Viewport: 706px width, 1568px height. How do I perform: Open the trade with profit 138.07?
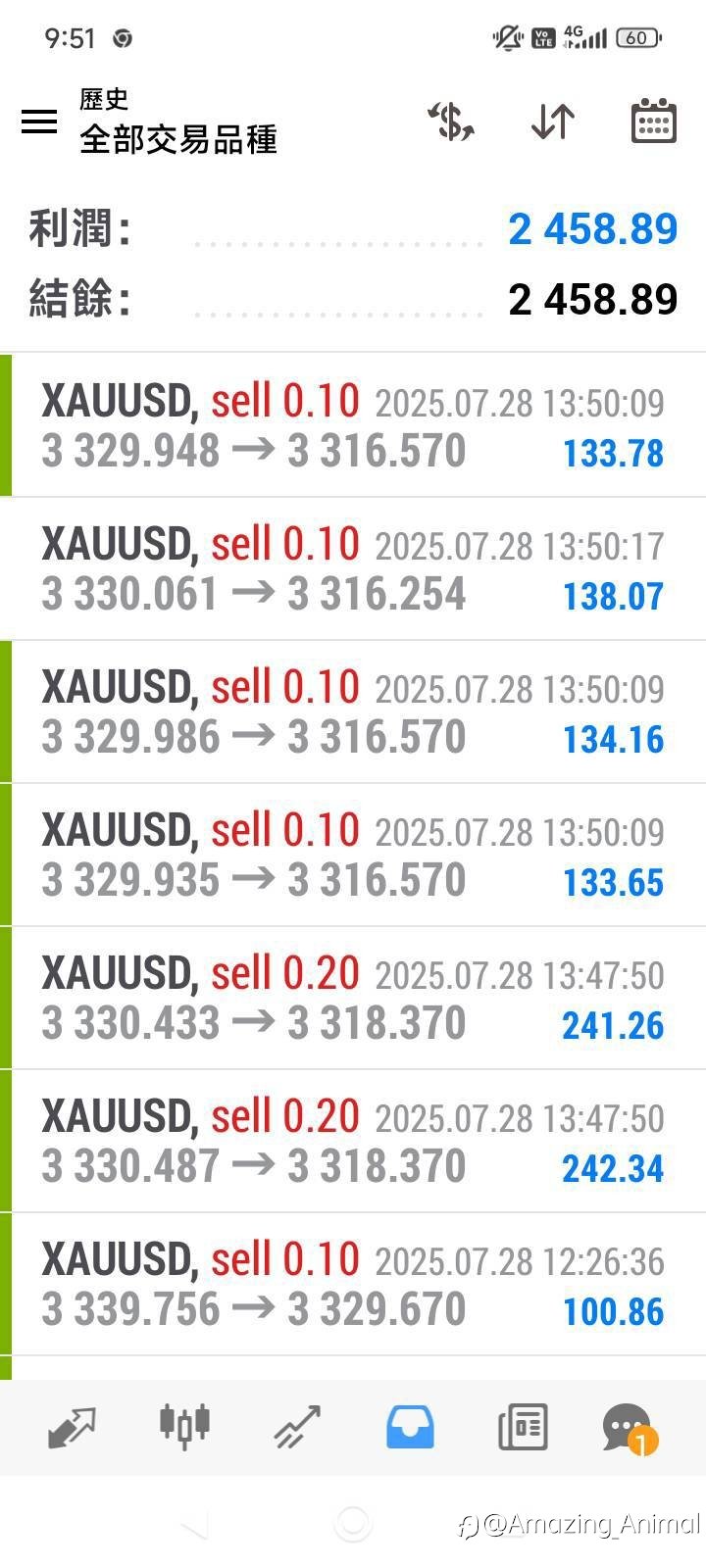coord(353,569)
